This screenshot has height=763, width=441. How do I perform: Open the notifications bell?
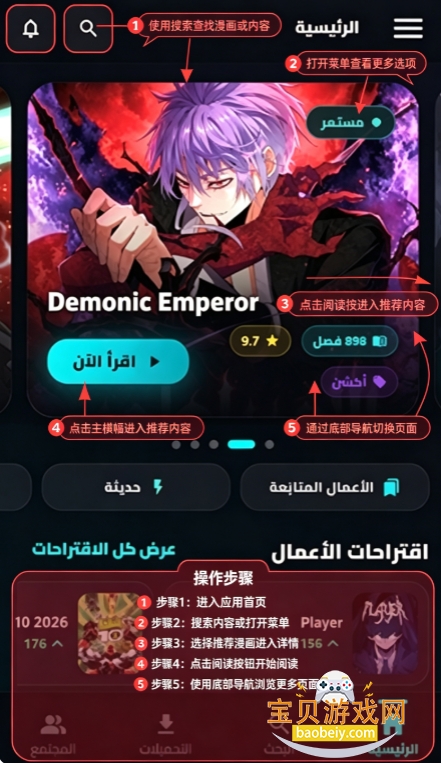(x=31, y=29)
